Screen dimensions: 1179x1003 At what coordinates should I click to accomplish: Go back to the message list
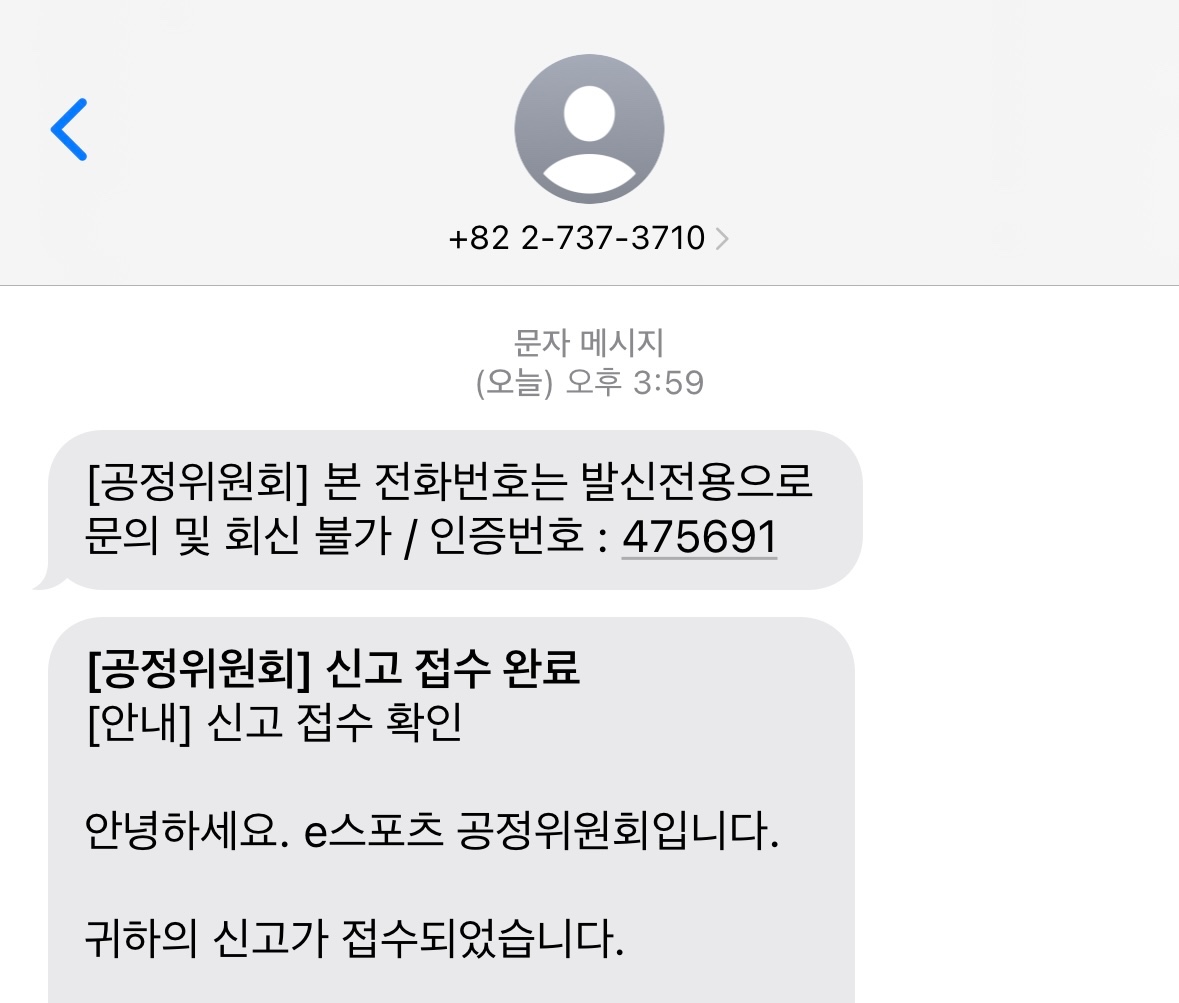click(69, 130)
